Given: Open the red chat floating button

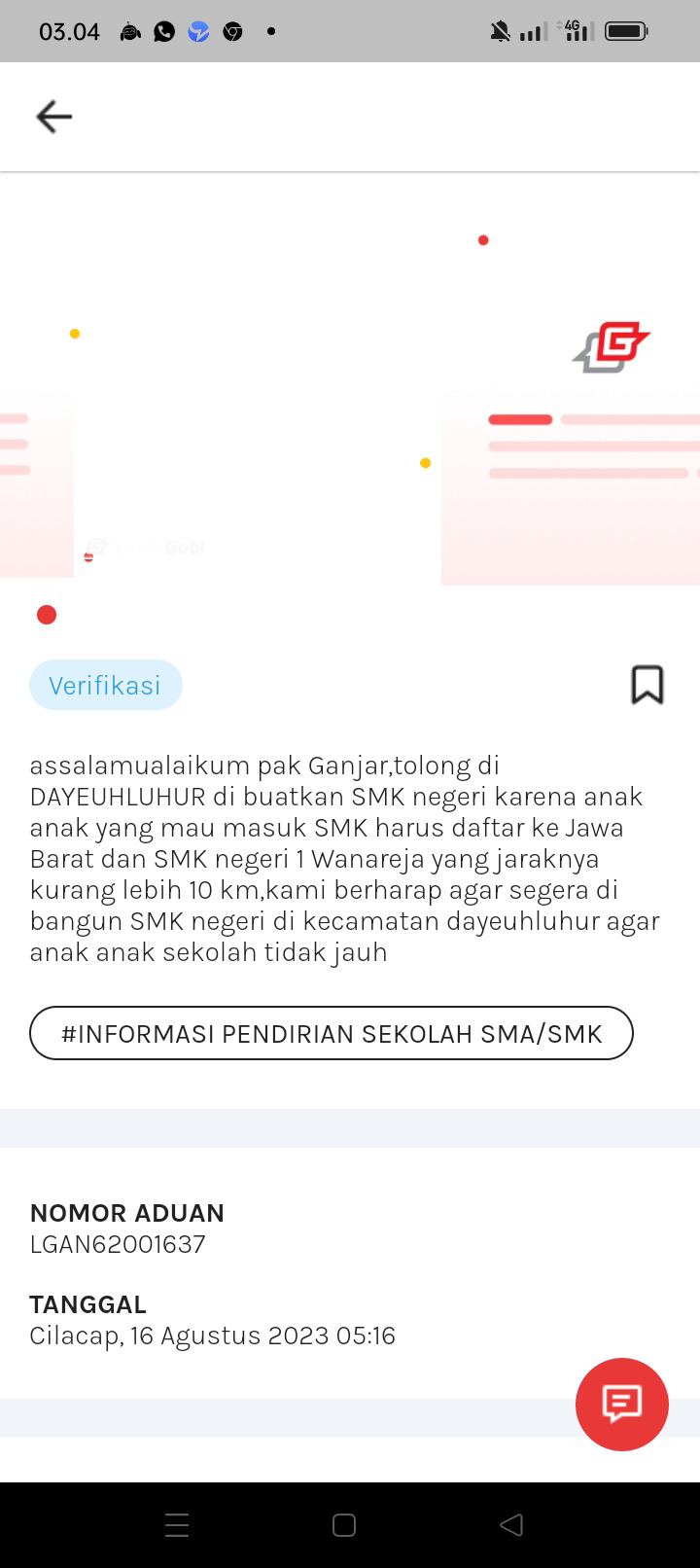Looking at the screenshot, I should click(622, 1404).
